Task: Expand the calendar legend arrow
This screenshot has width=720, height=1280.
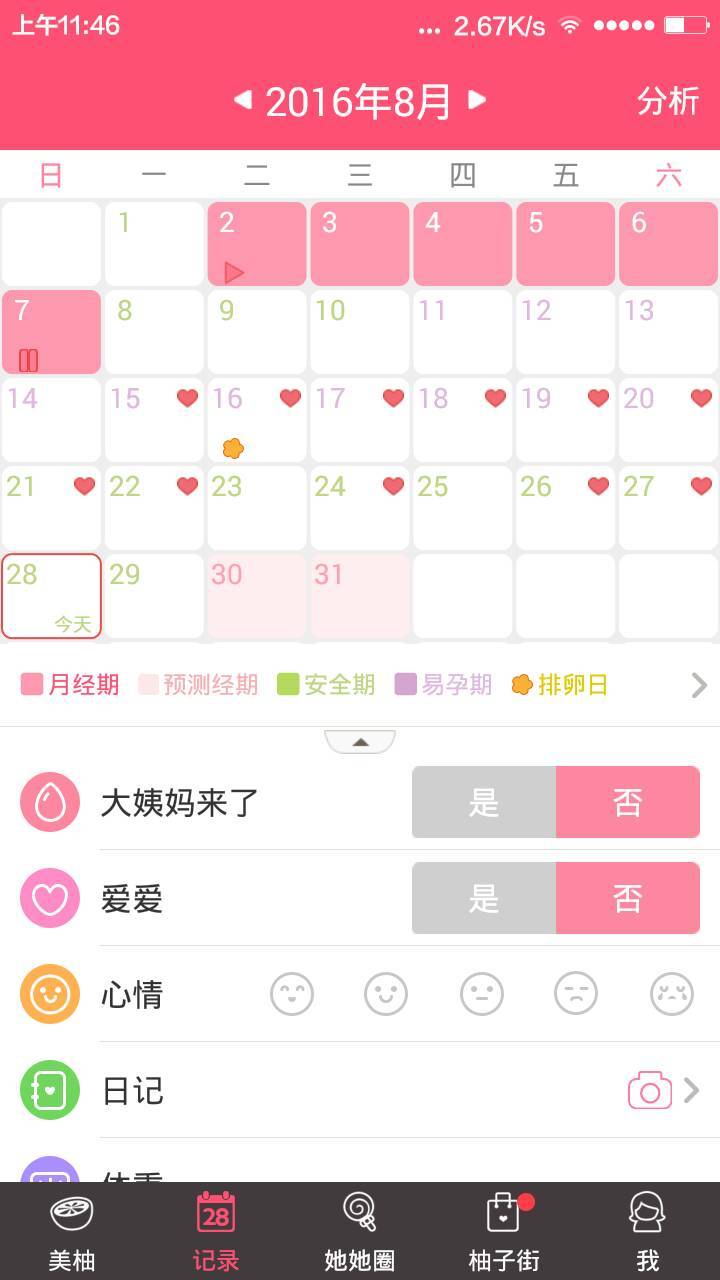Action: [698, 685]
